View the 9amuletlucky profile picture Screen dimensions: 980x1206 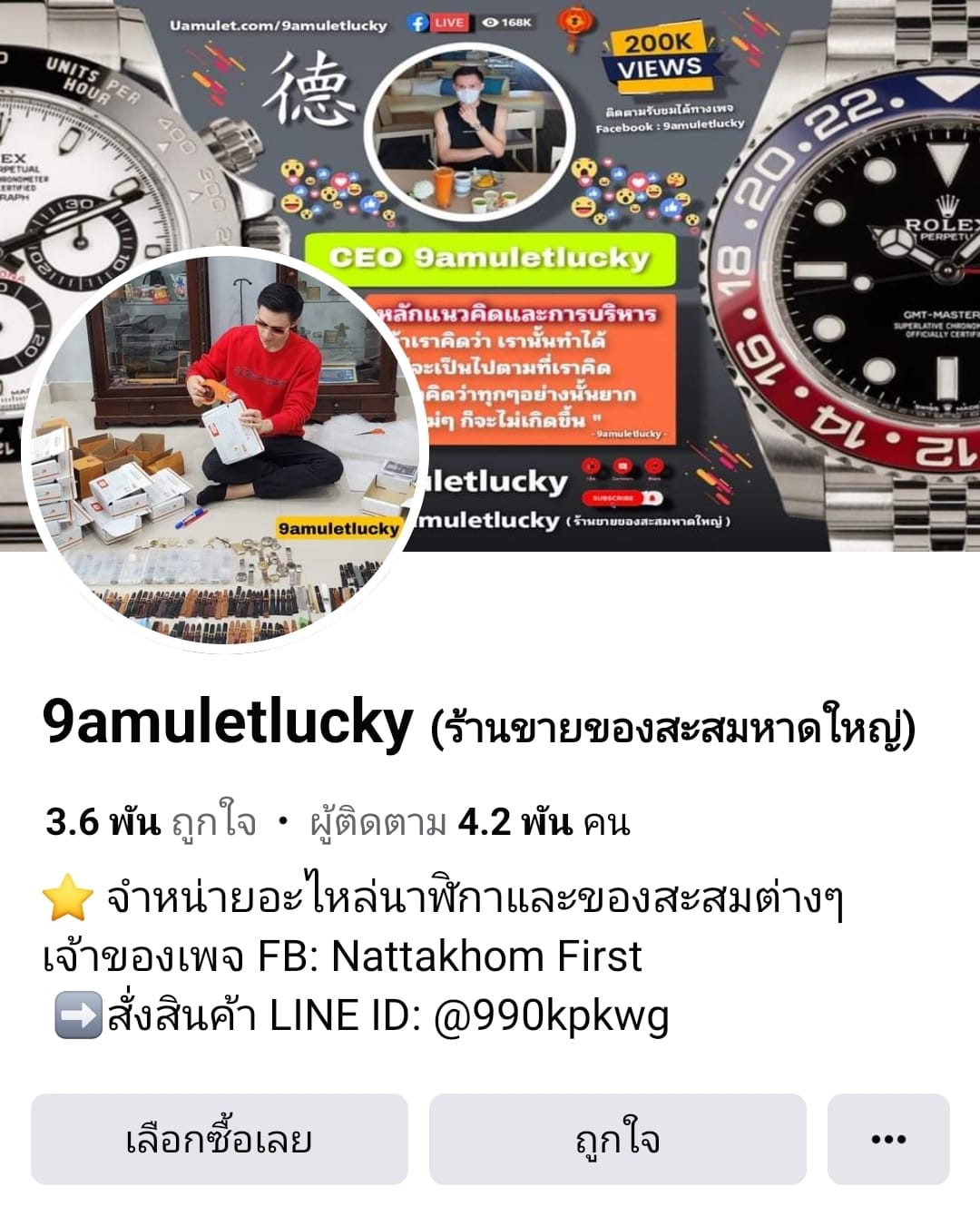pos(225,451)
